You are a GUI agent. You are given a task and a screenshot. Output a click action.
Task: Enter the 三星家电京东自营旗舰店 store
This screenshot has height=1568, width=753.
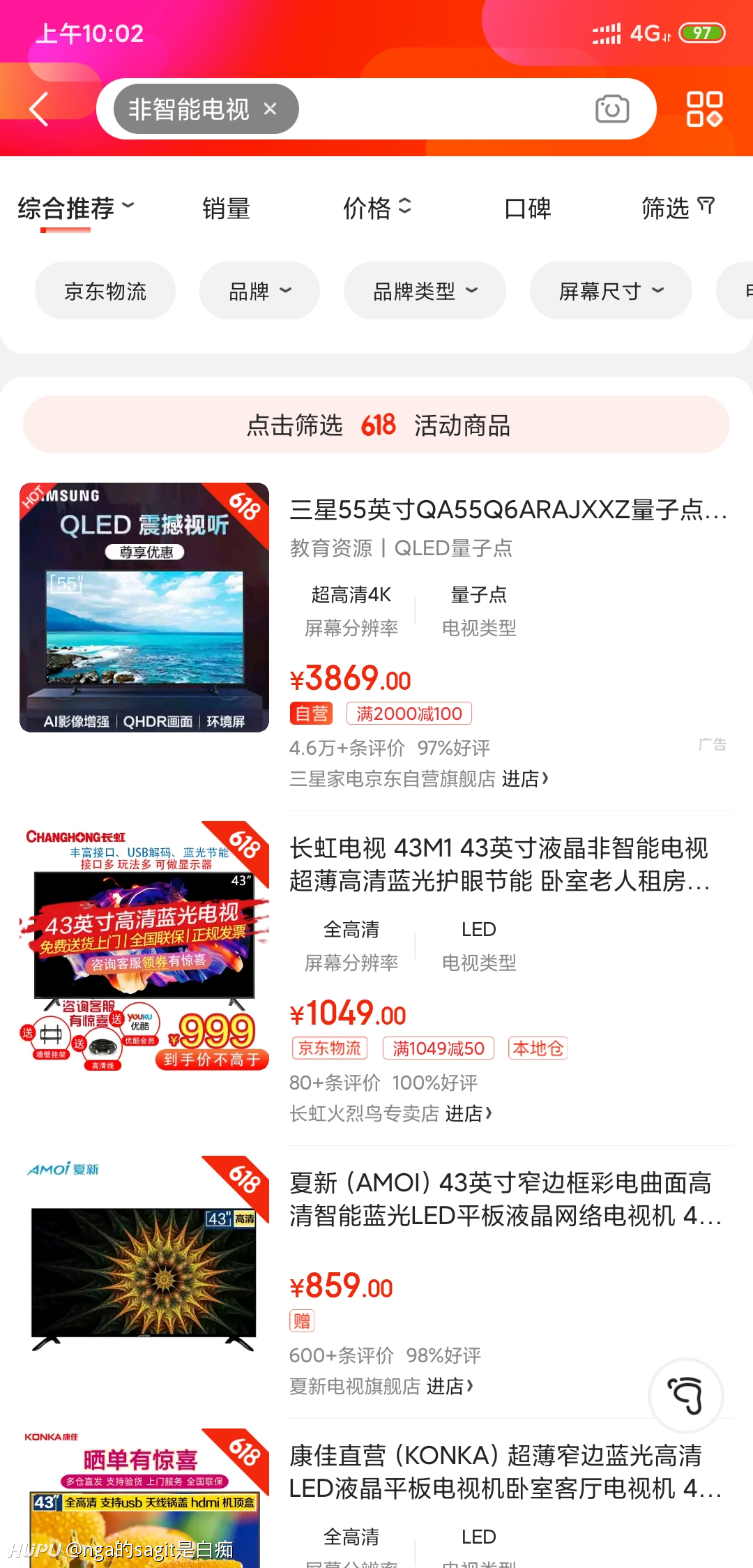click(419, 778)
